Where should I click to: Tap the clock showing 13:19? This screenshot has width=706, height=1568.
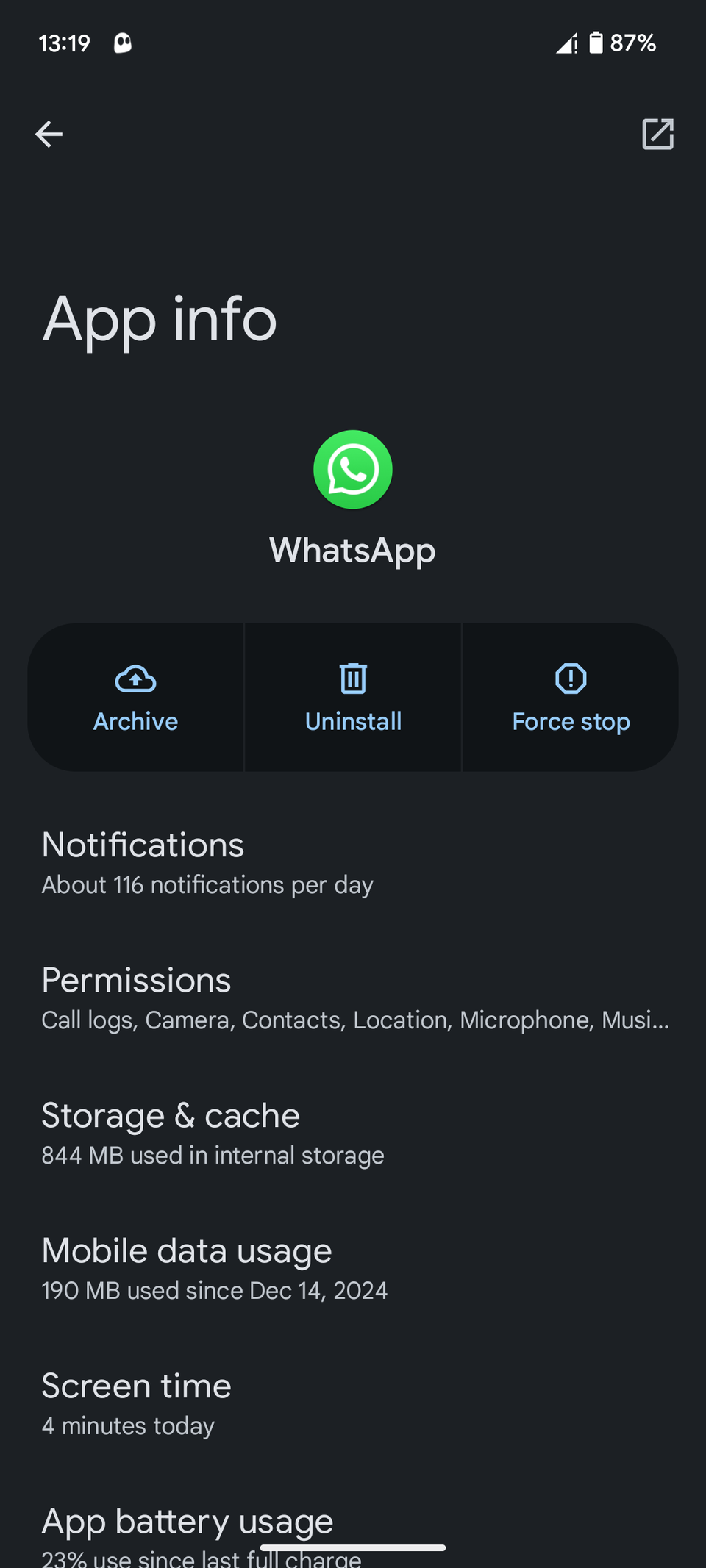(x=65, y=43)
